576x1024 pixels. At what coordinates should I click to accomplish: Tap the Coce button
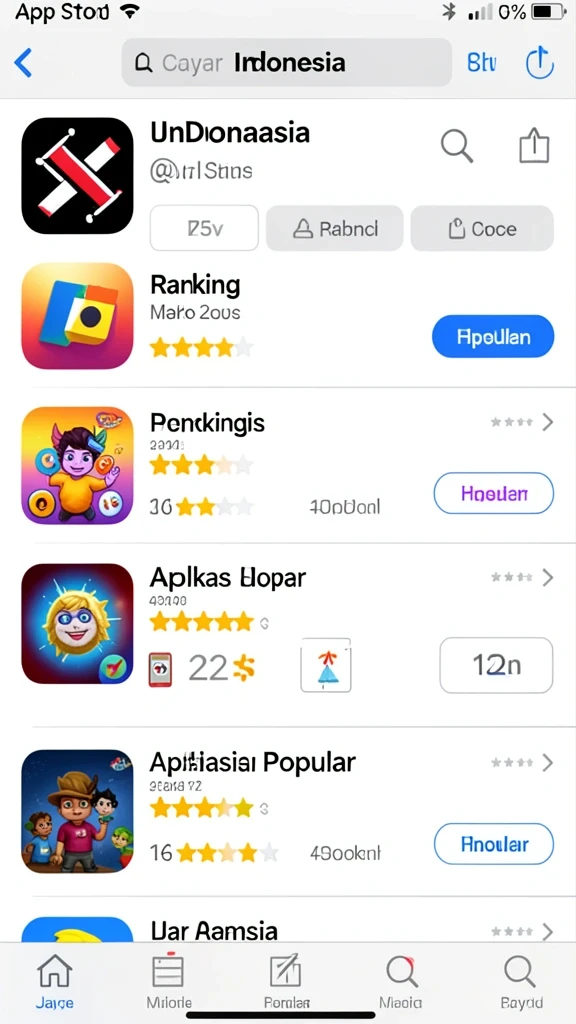pos(482,229)
